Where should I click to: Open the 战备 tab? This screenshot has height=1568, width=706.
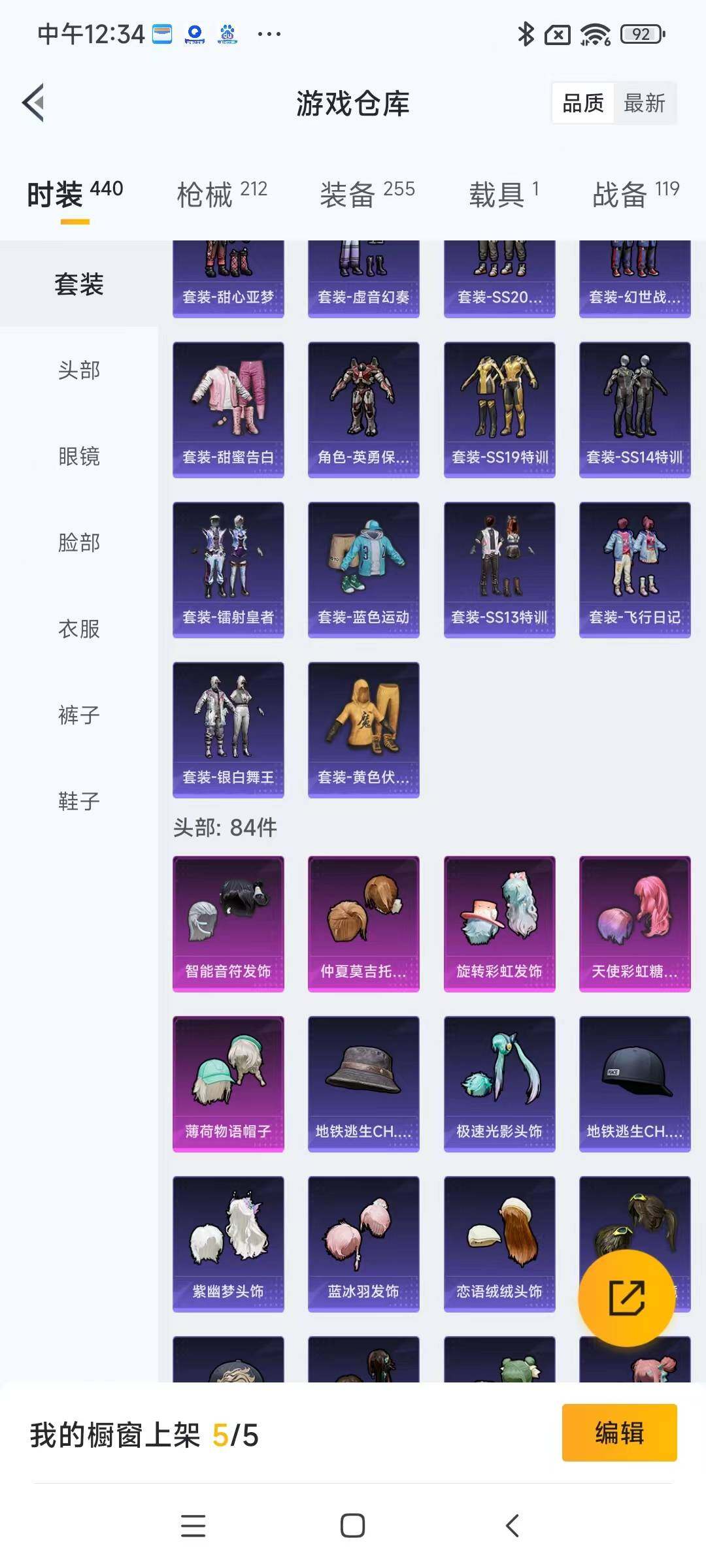pos(635,194)
